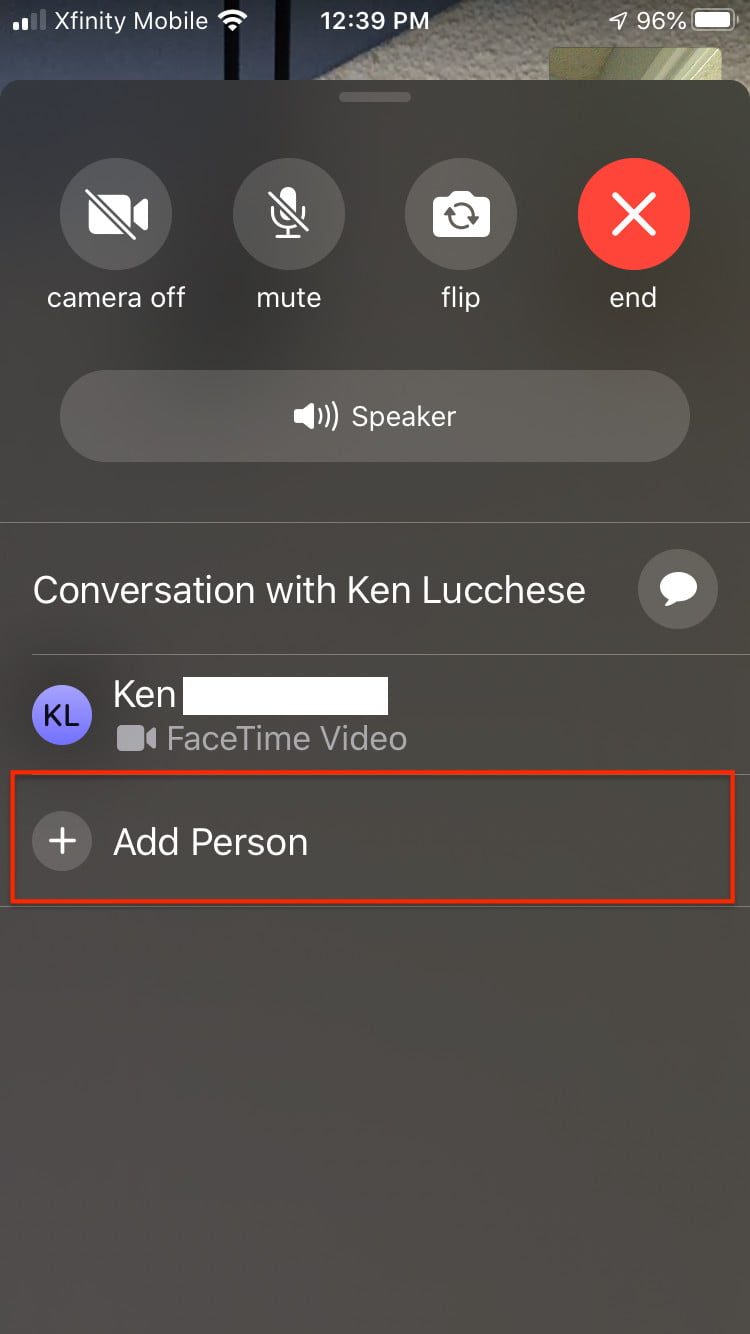Flip the camera
Viewport: 750px width, 1334px height.
tap(460, 215)
